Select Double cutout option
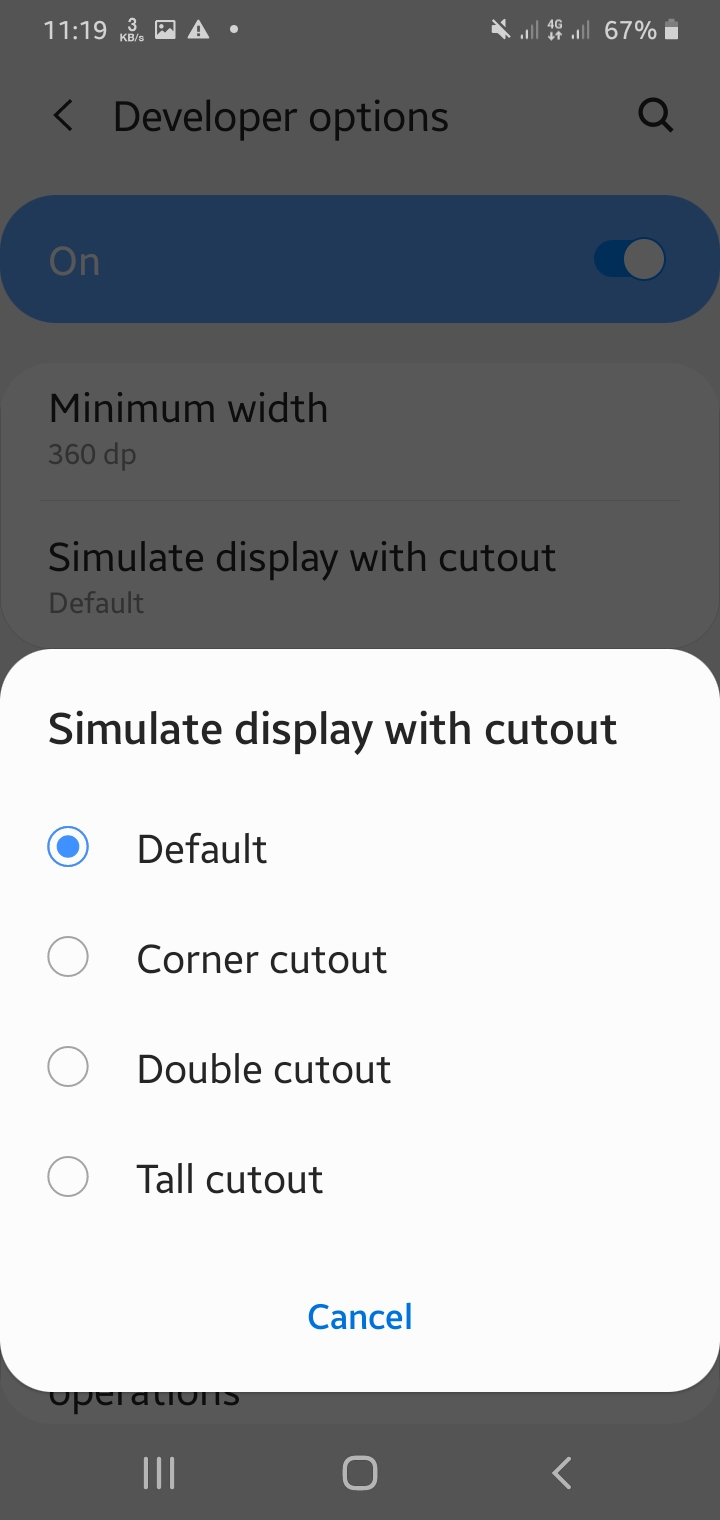This screenshot has height=1520, width=720. [x=68, y=1068]
